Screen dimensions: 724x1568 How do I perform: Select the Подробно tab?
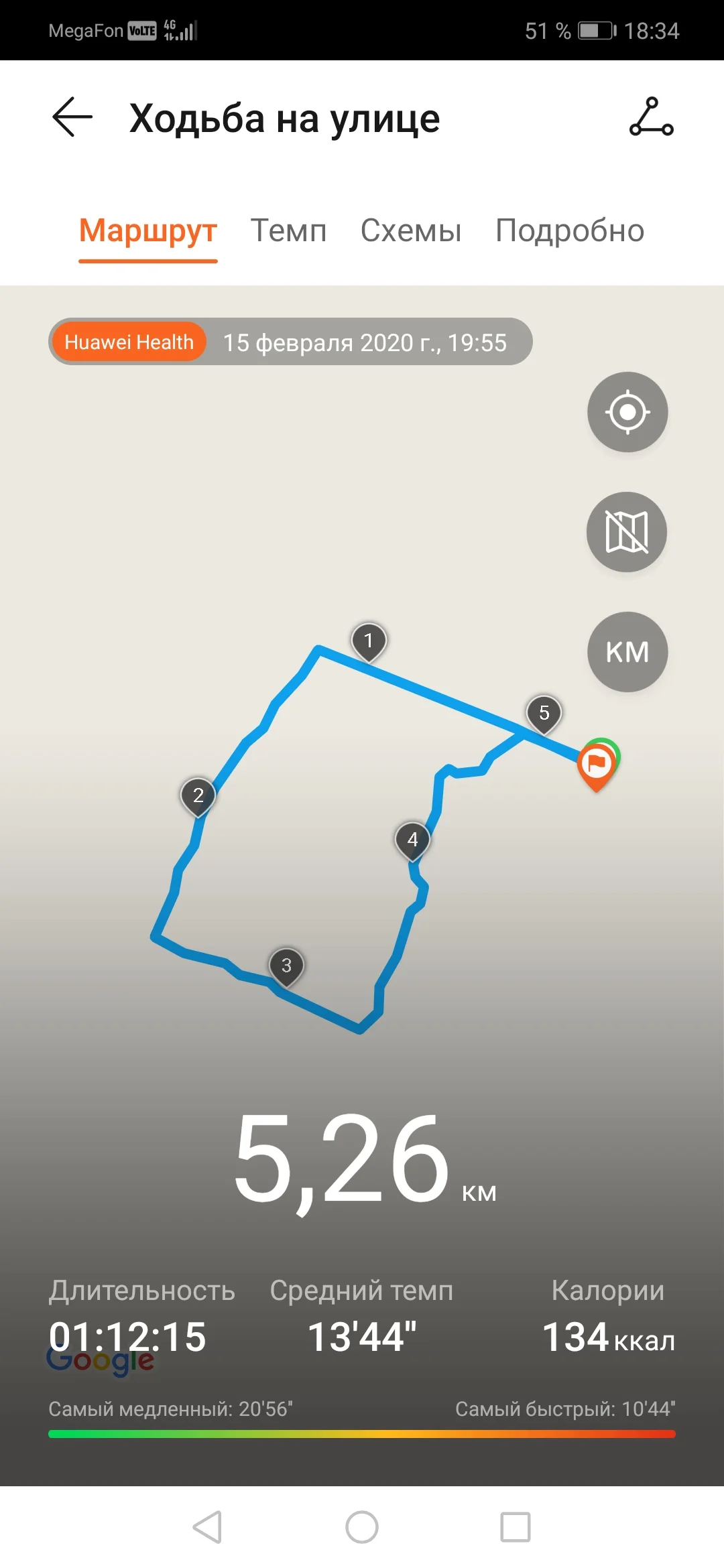[570, 231]
